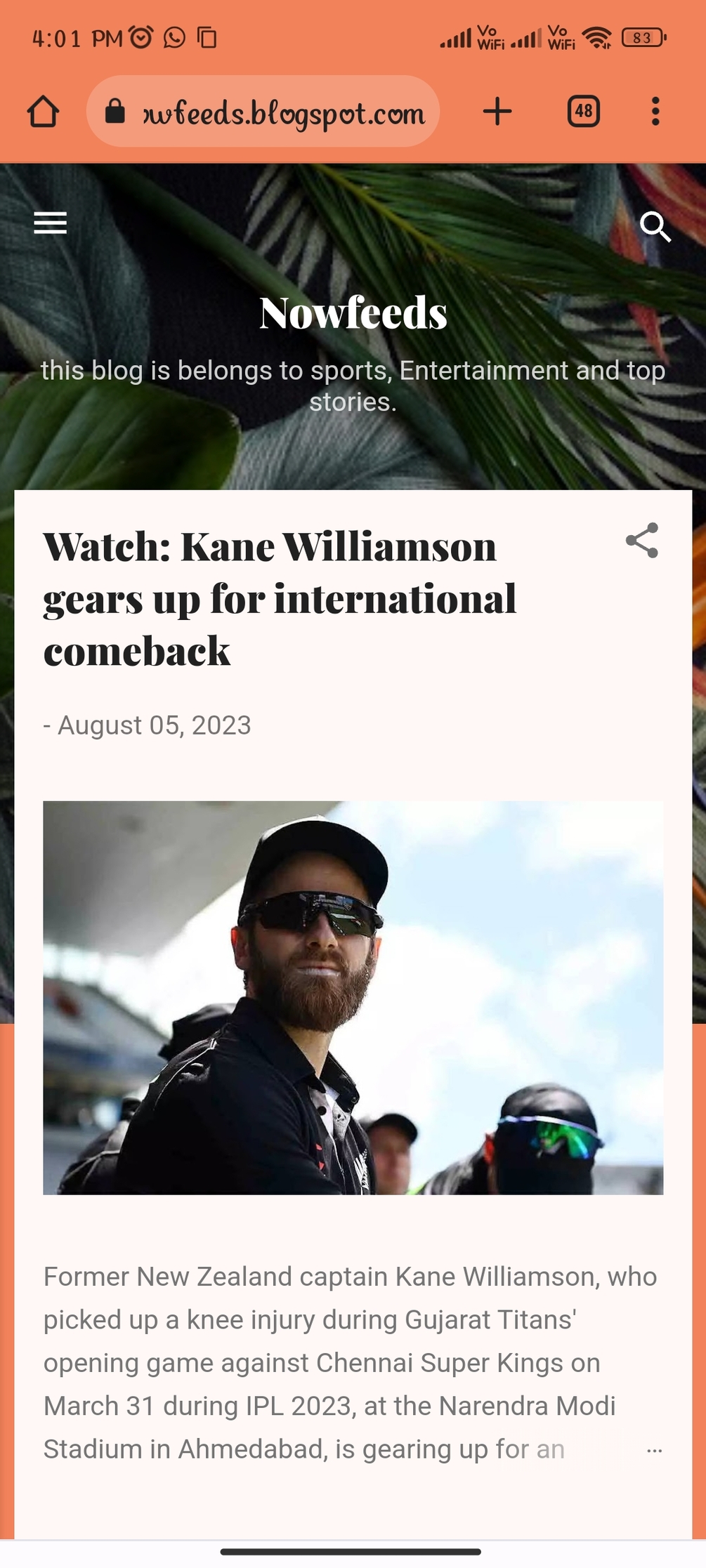Search the Nowfeeds blog
The image size is (706, 1568).
click(655, 226)
